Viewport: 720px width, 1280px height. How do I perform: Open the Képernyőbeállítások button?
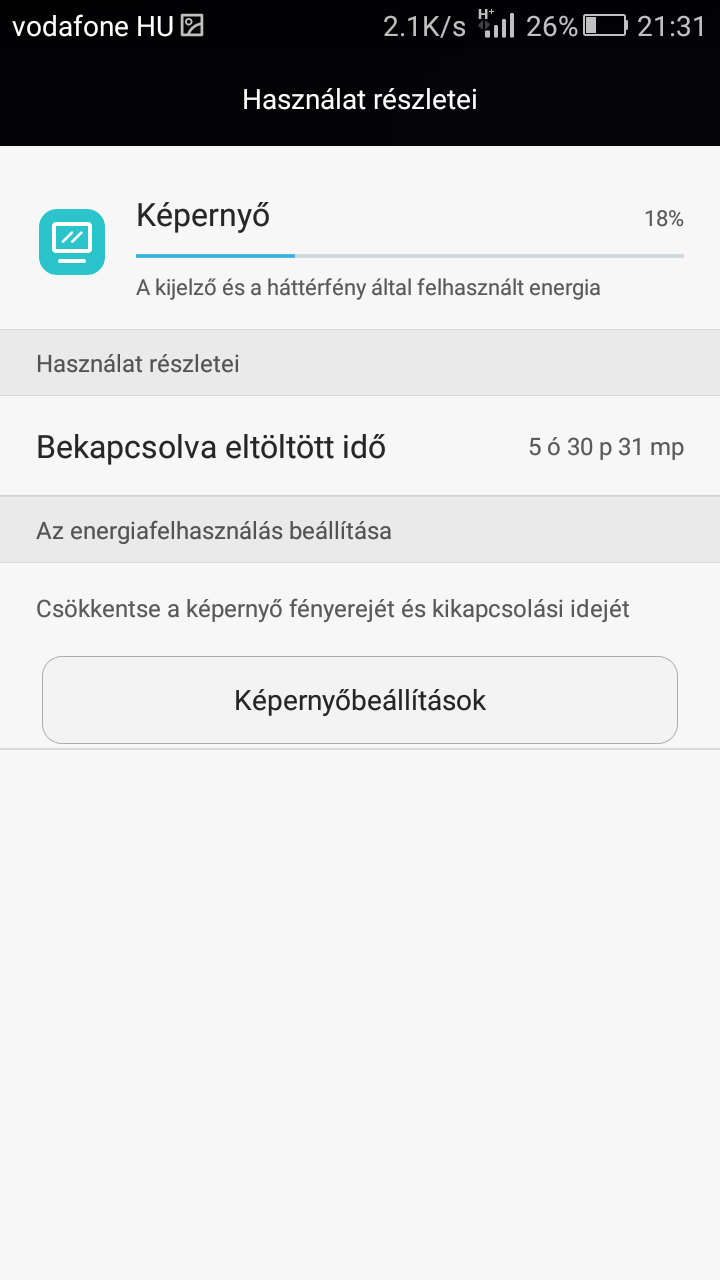360,700
